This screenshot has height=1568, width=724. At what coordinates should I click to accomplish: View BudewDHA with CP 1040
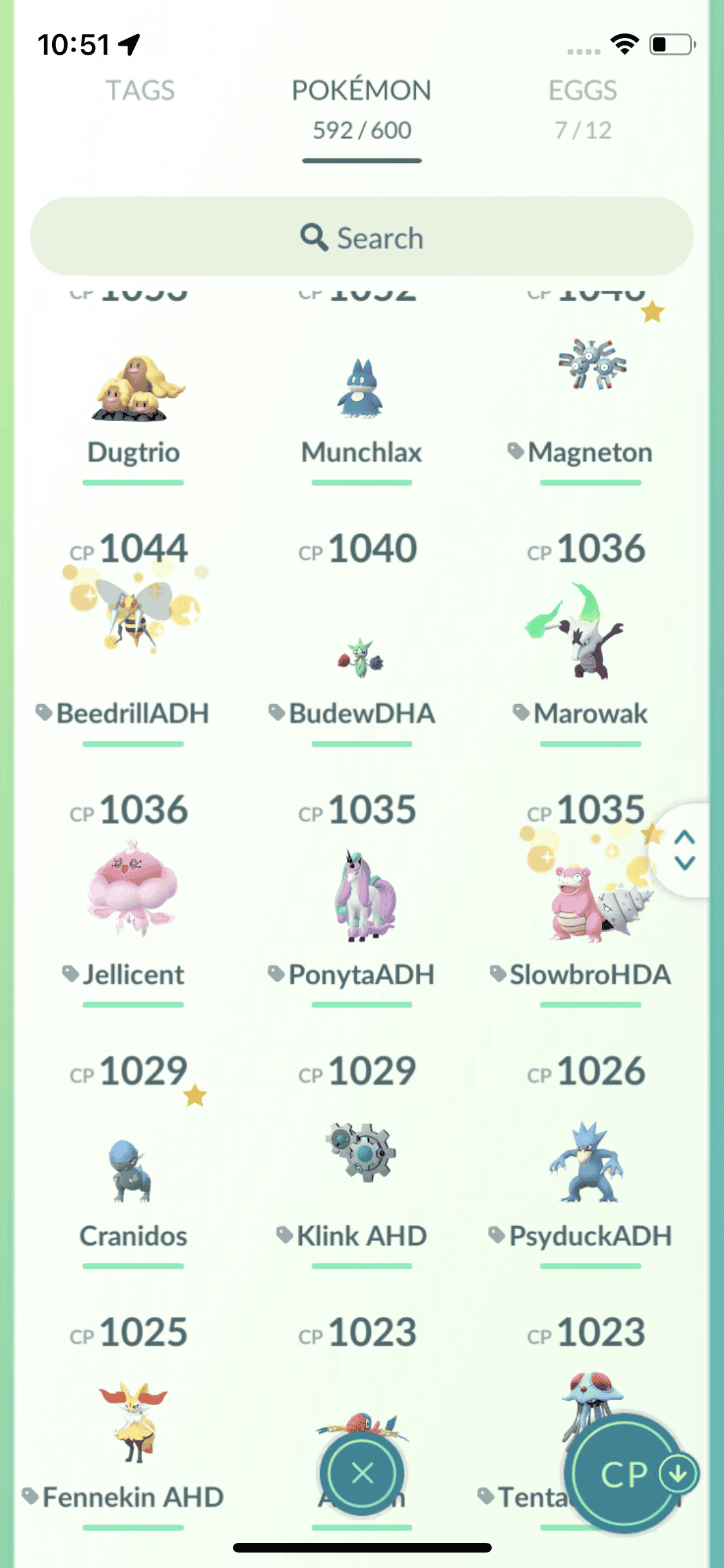[x=361, y=650]
